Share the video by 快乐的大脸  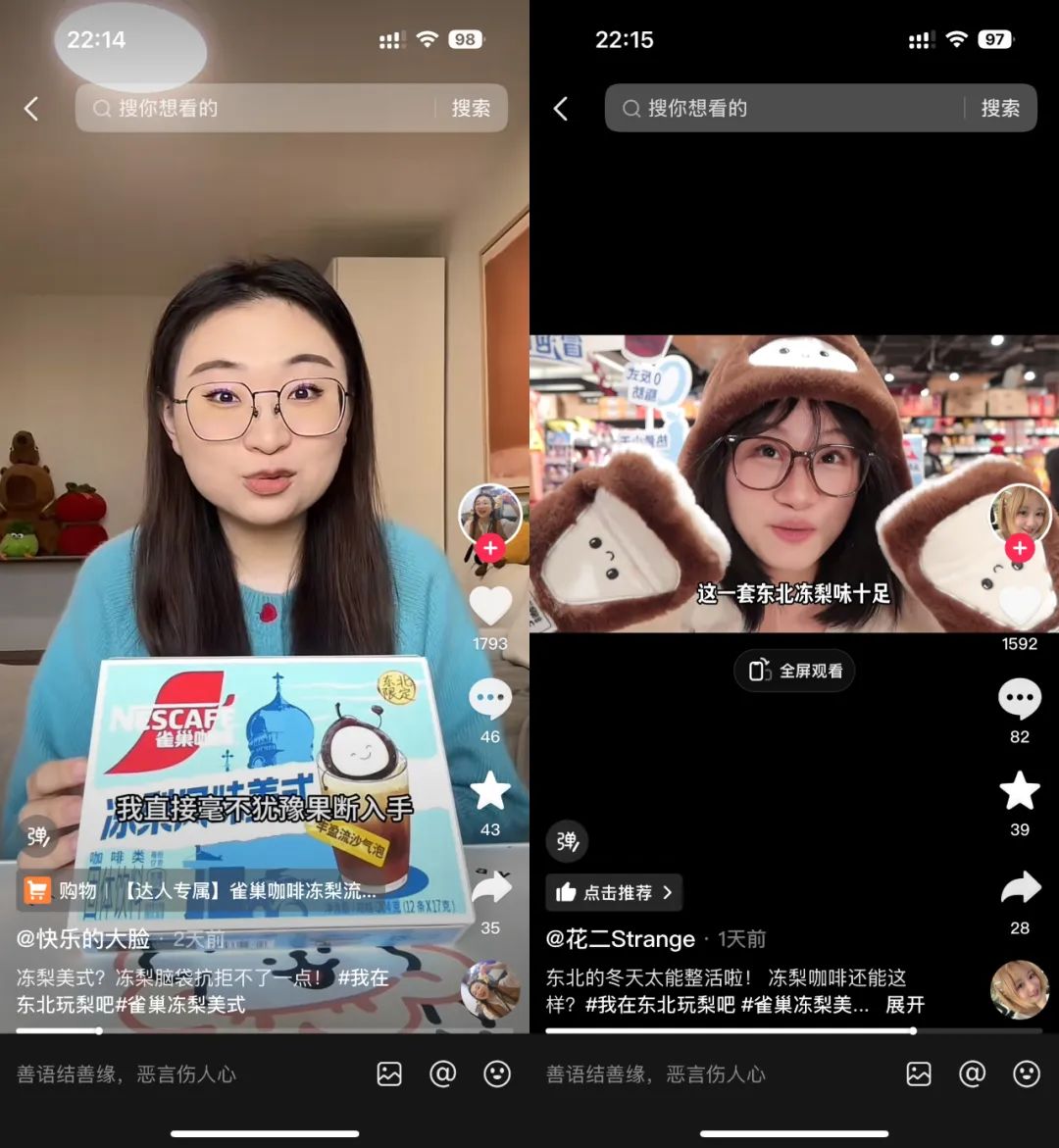[490, 887]
